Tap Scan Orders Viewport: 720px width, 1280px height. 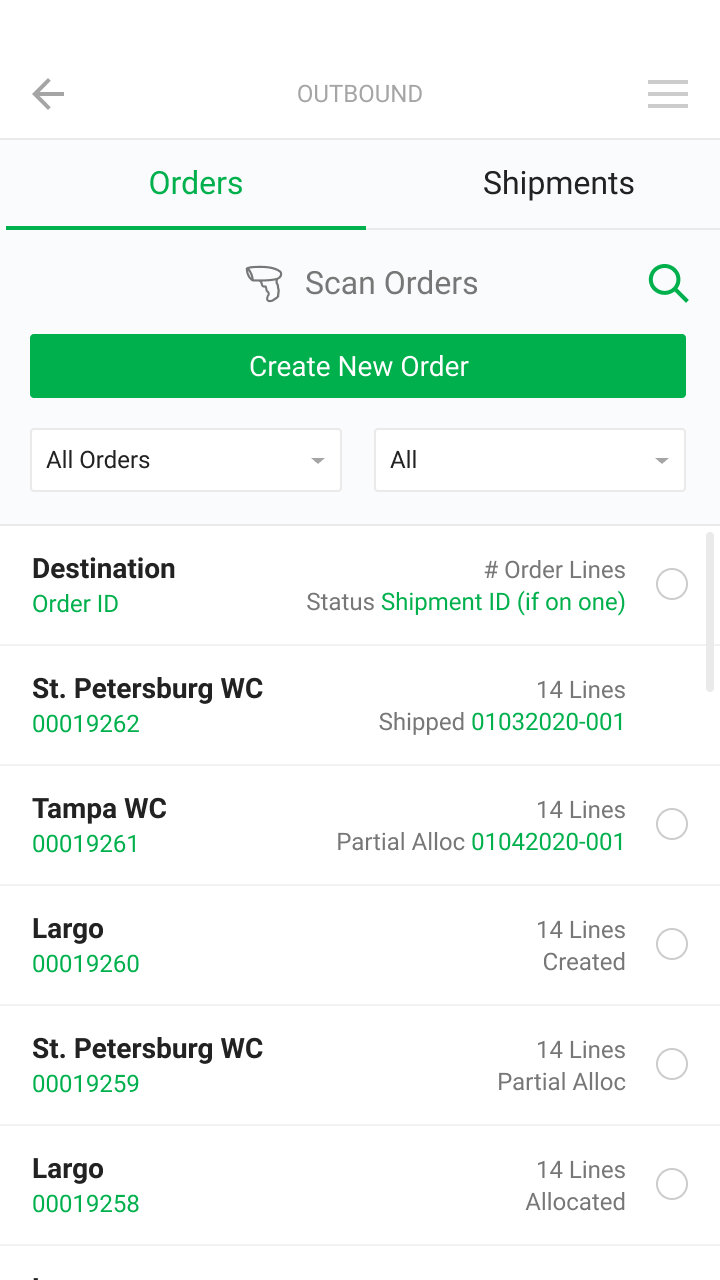coord(362,283)
